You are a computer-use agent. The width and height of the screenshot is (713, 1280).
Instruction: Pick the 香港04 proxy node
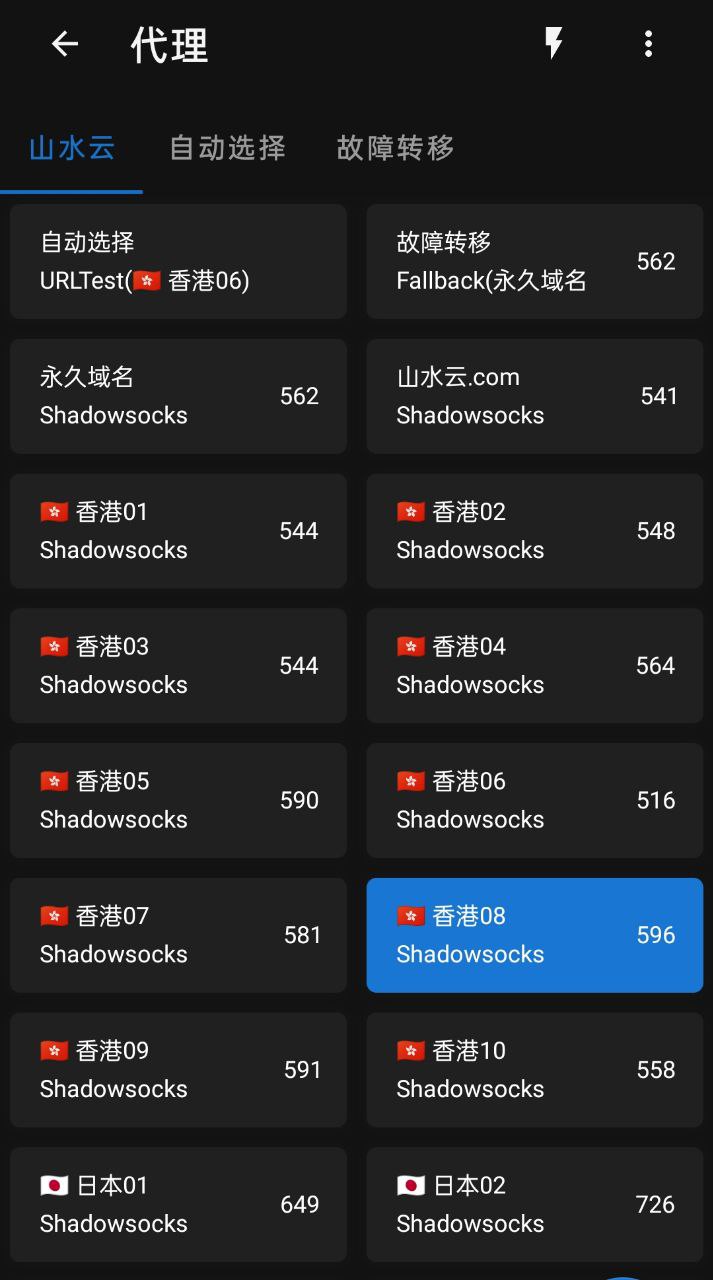coord(534,665)
